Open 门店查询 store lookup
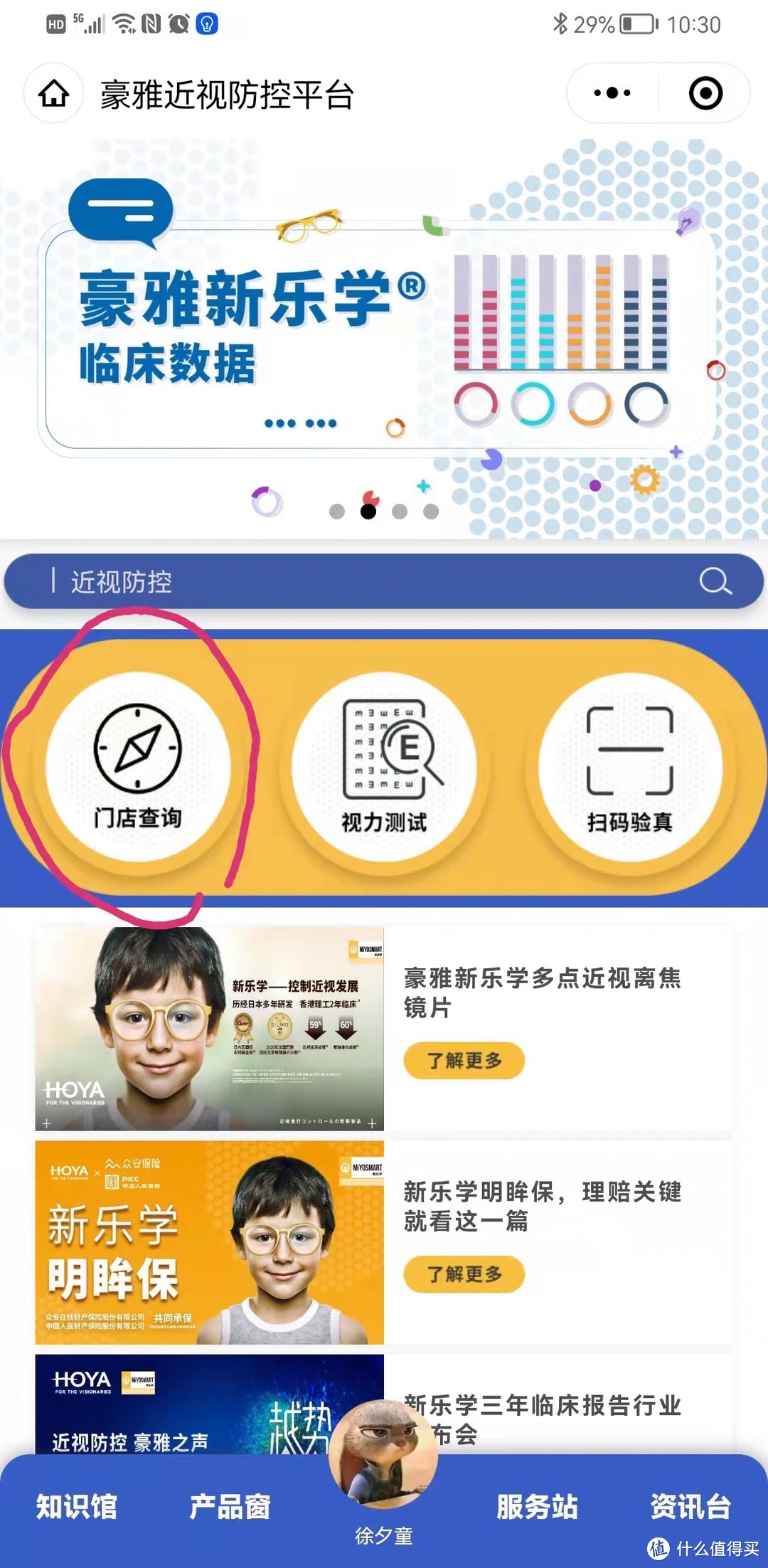The height and width of the screenshot is (1568, 768). click(x=138, y=766)
